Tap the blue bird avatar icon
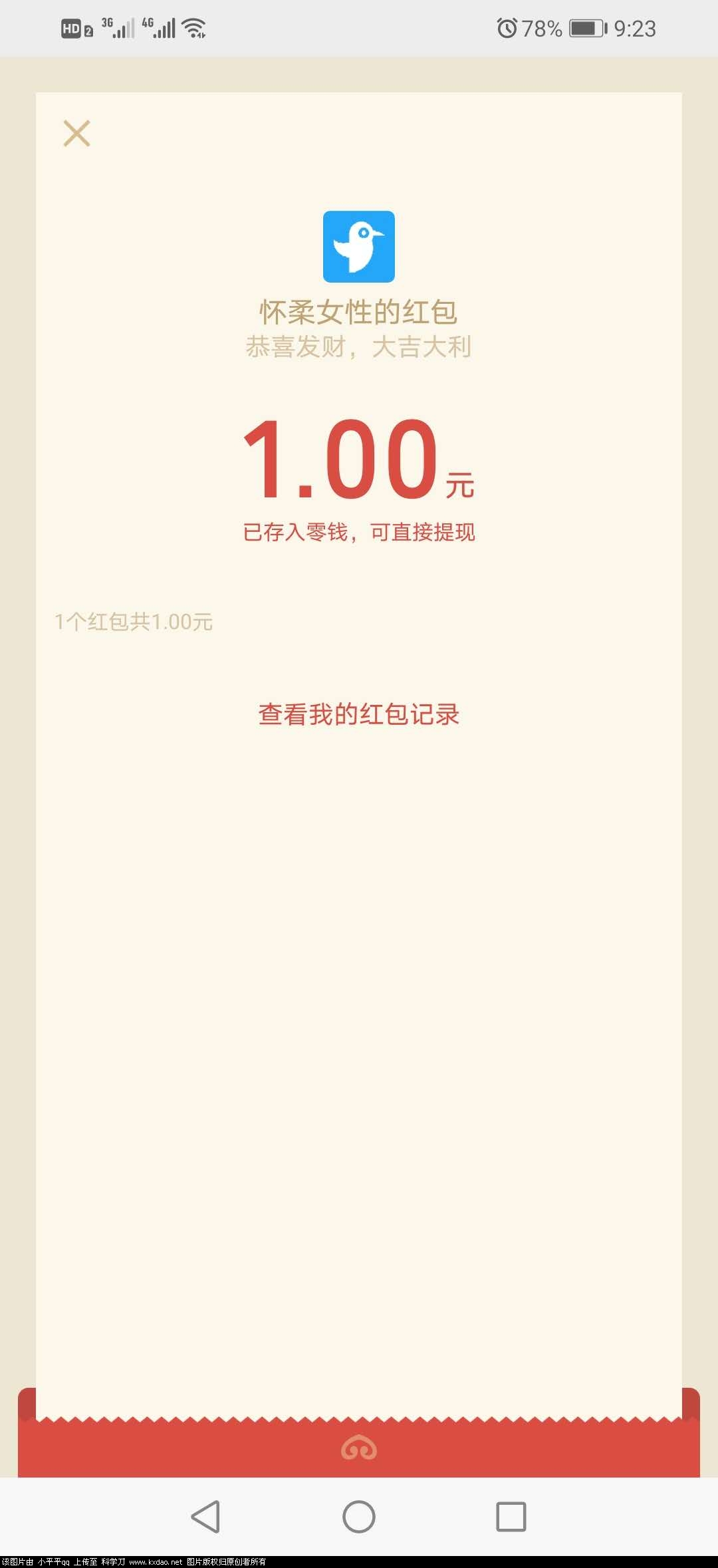The height and width of the screenshot is (1568, 718). click(359, 247)
